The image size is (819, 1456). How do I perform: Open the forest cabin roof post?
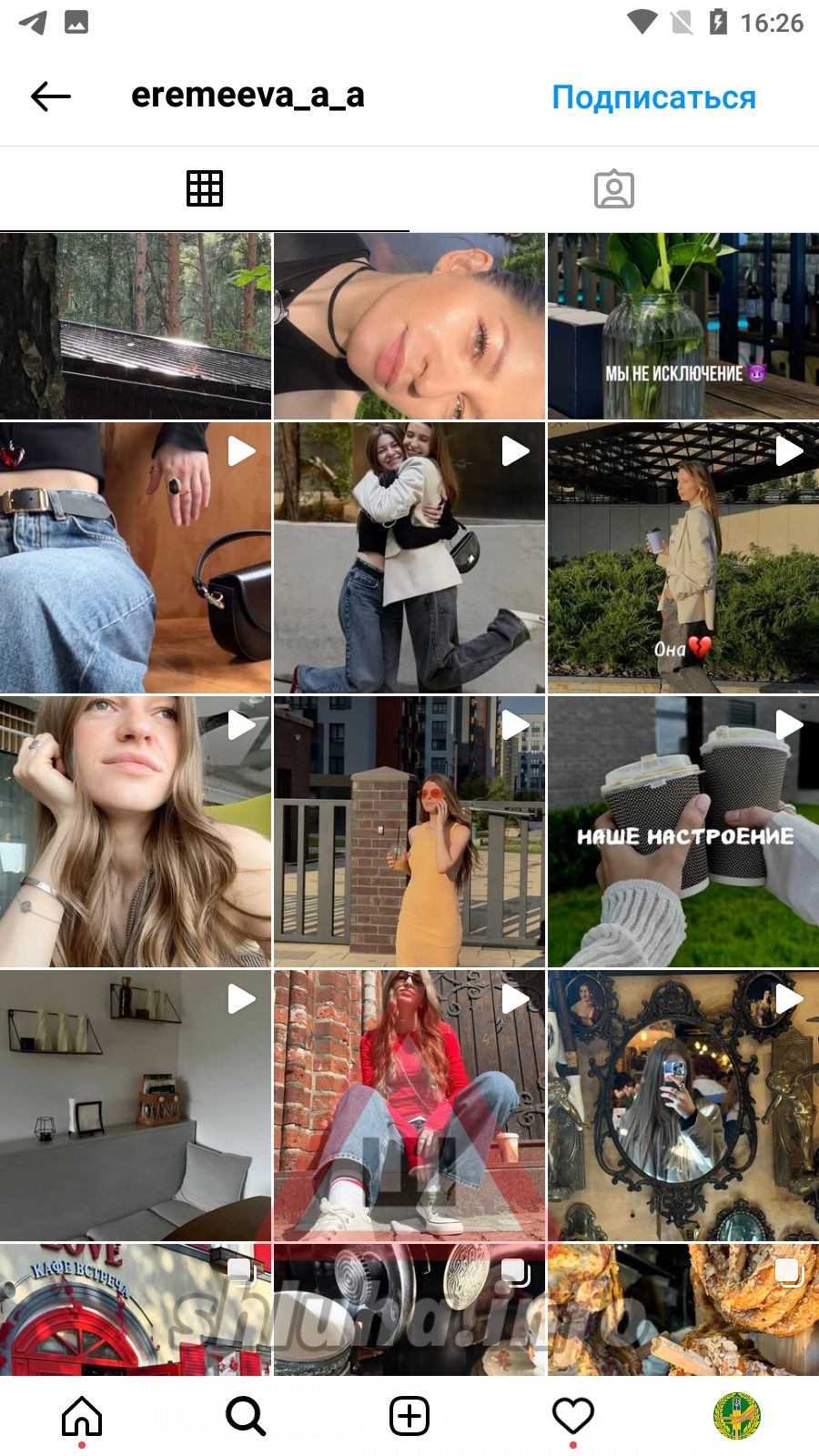click(136, 326)
